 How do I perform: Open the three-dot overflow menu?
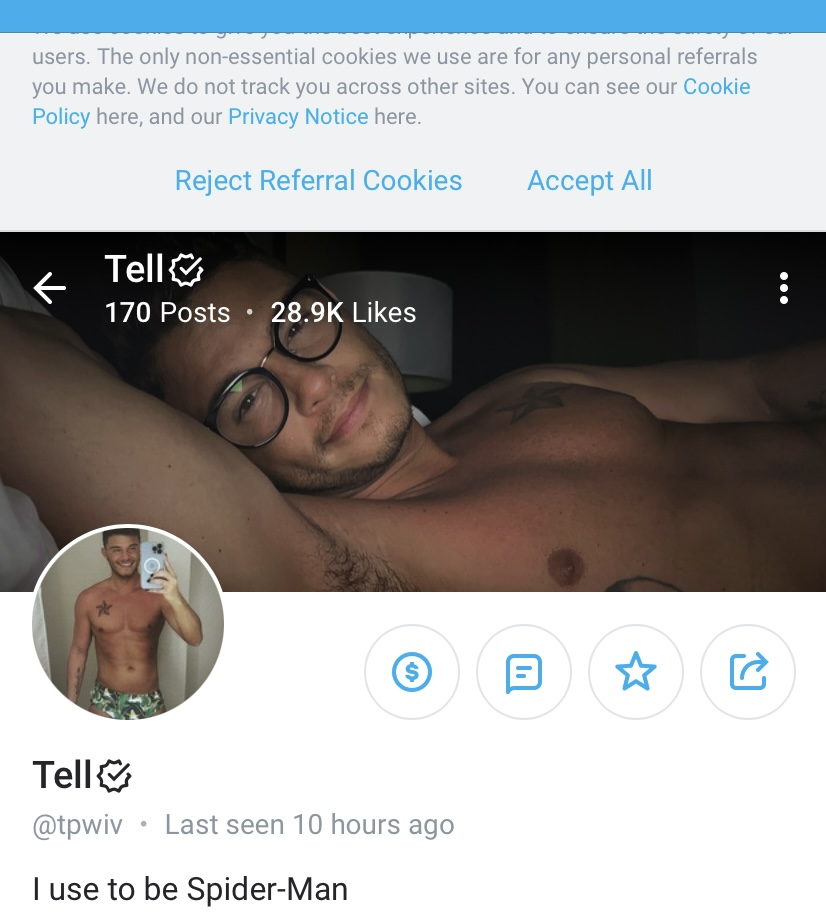[x=783, y=288]
